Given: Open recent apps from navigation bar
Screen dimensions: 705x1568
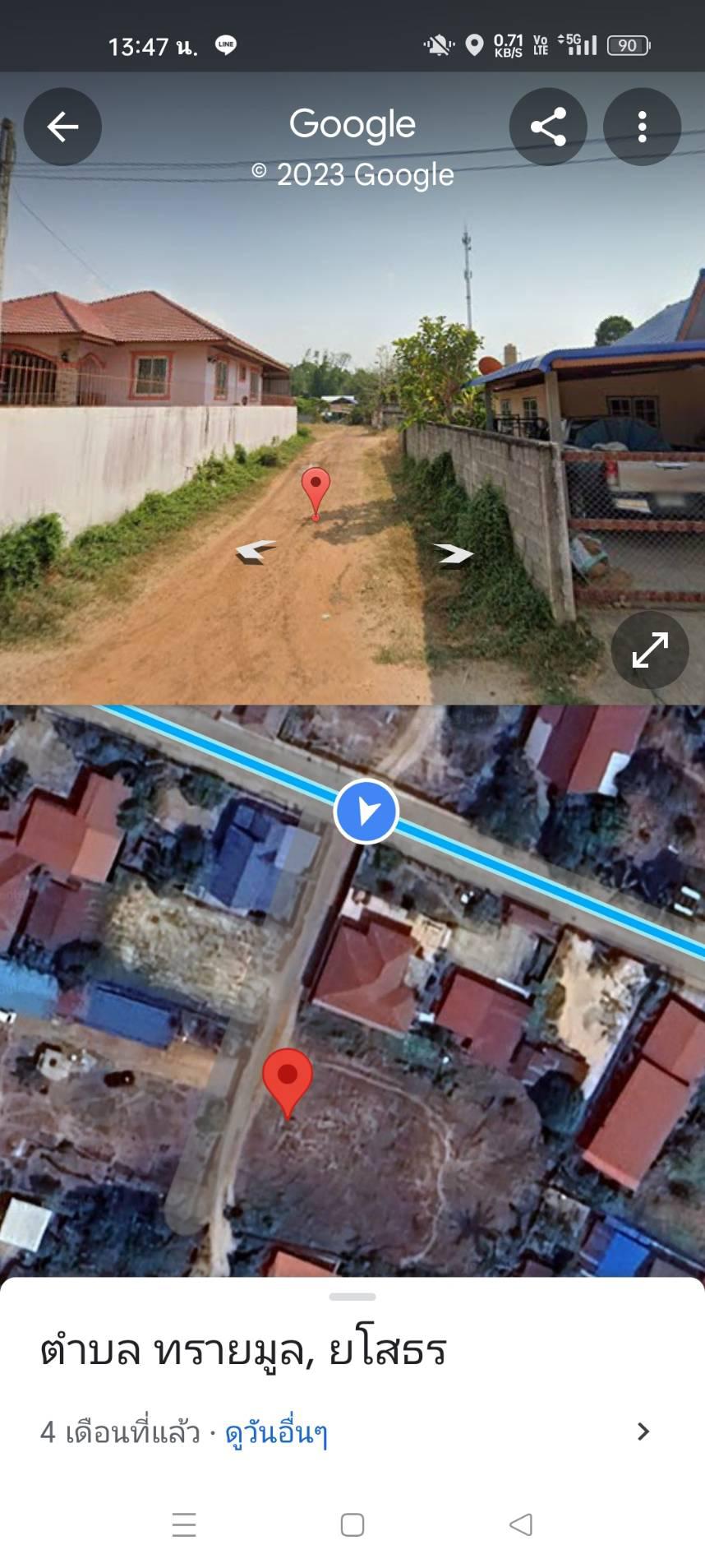Looking at the screenshot, I should [184, 1524].
